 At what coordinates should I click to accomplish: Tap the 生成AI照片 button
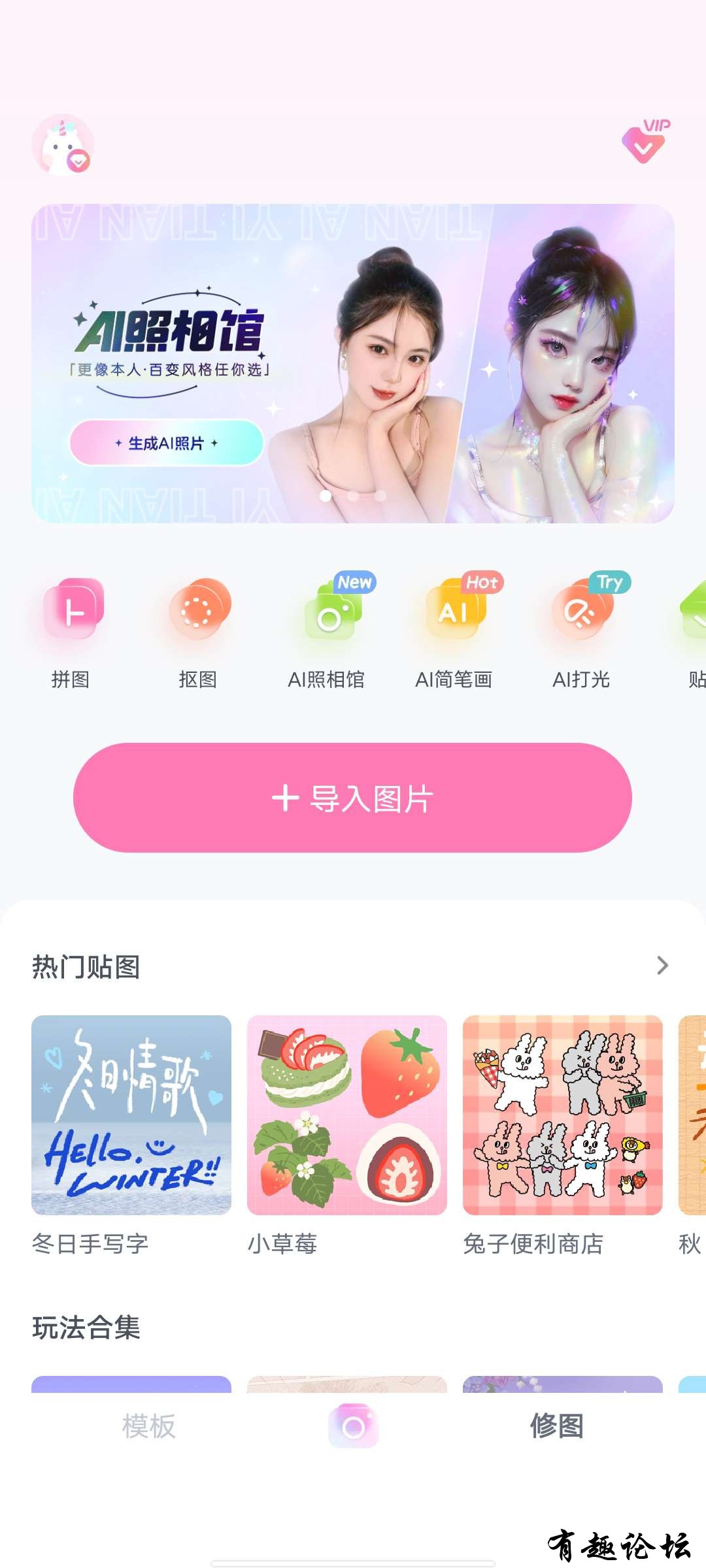[167, 443]
